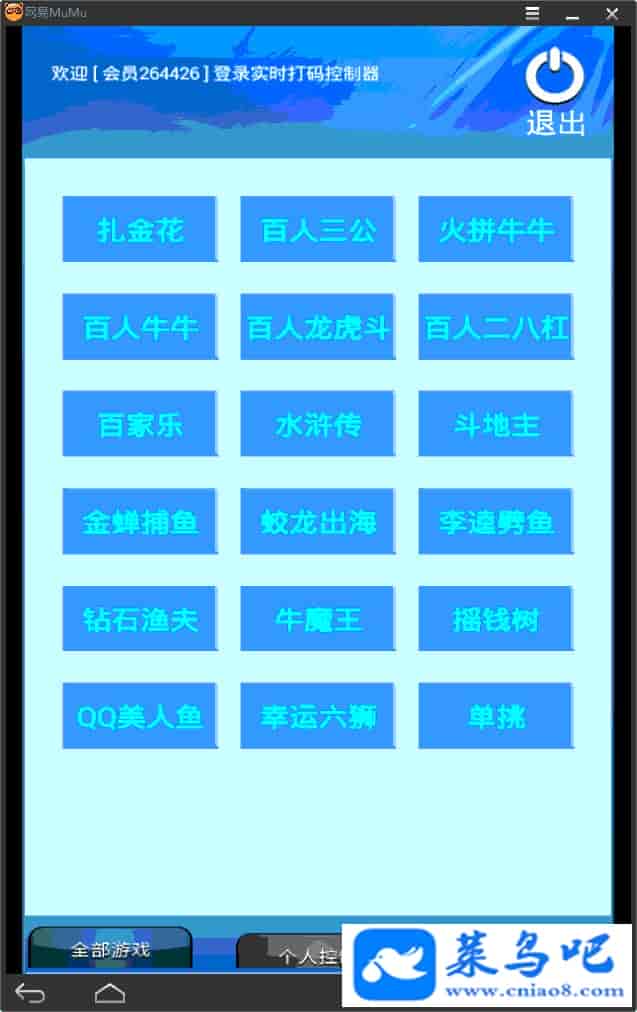The height and width of the screenshot is (1012, 637).
Task: Select 牛魔王 game
Action: 318,619
